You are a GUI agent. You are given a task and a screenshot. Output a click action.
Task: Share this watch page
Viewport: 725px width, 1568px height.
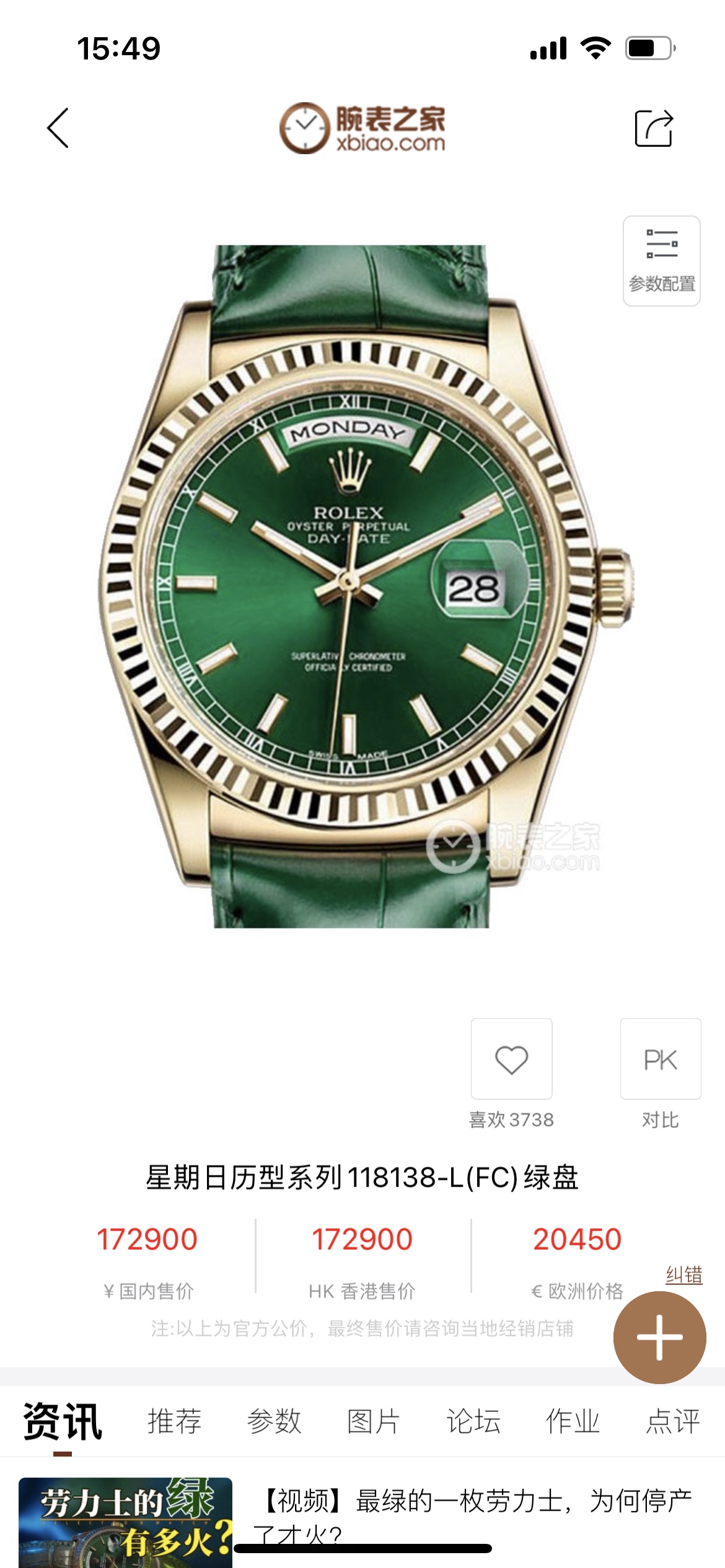pos(654,128)
